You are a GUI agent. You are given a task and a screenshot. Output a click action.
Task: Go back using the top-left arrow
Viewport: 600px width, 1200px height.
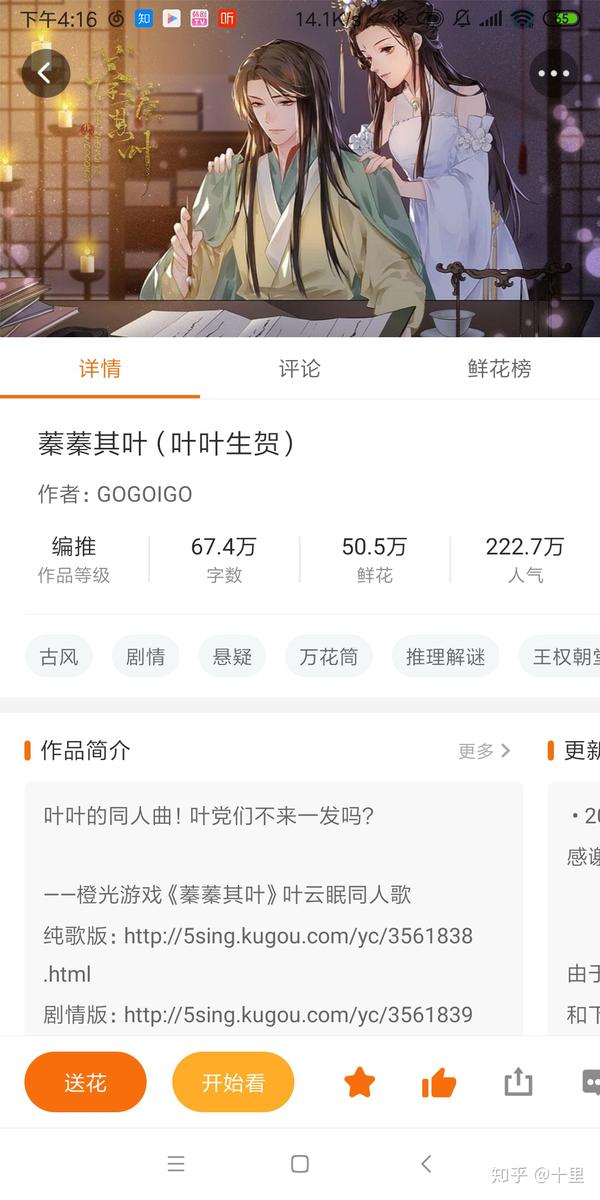point(45,73)
